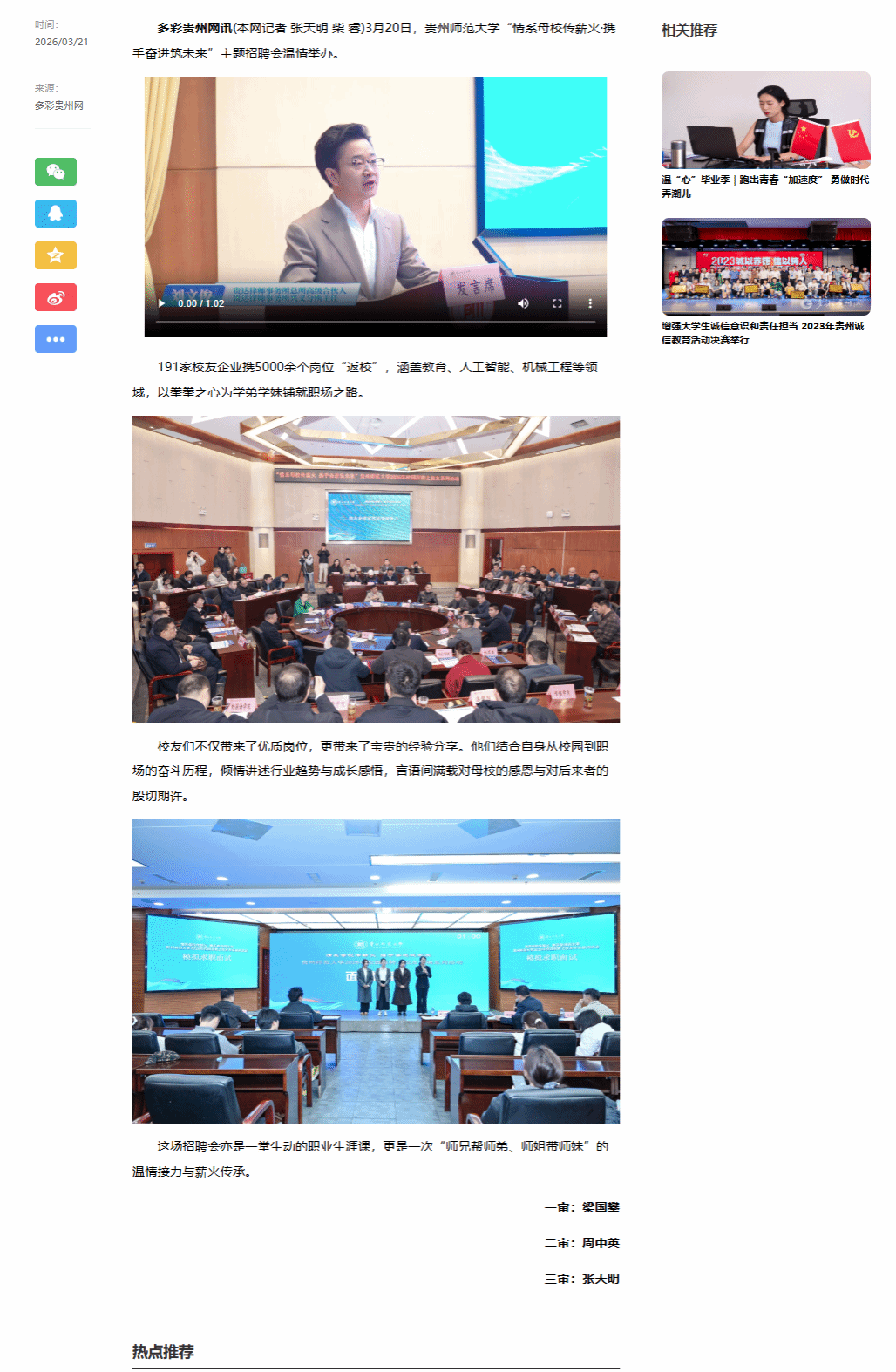Share article to Weibo
Viewport: 896px width, 1372px height.
(56, 297)
